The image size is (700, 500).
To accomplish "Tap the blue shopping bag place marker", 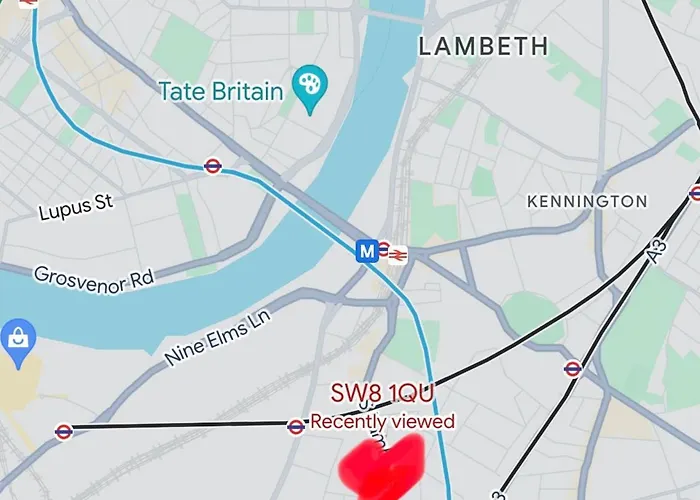I will pyautogui.click(x=18, y=337).
